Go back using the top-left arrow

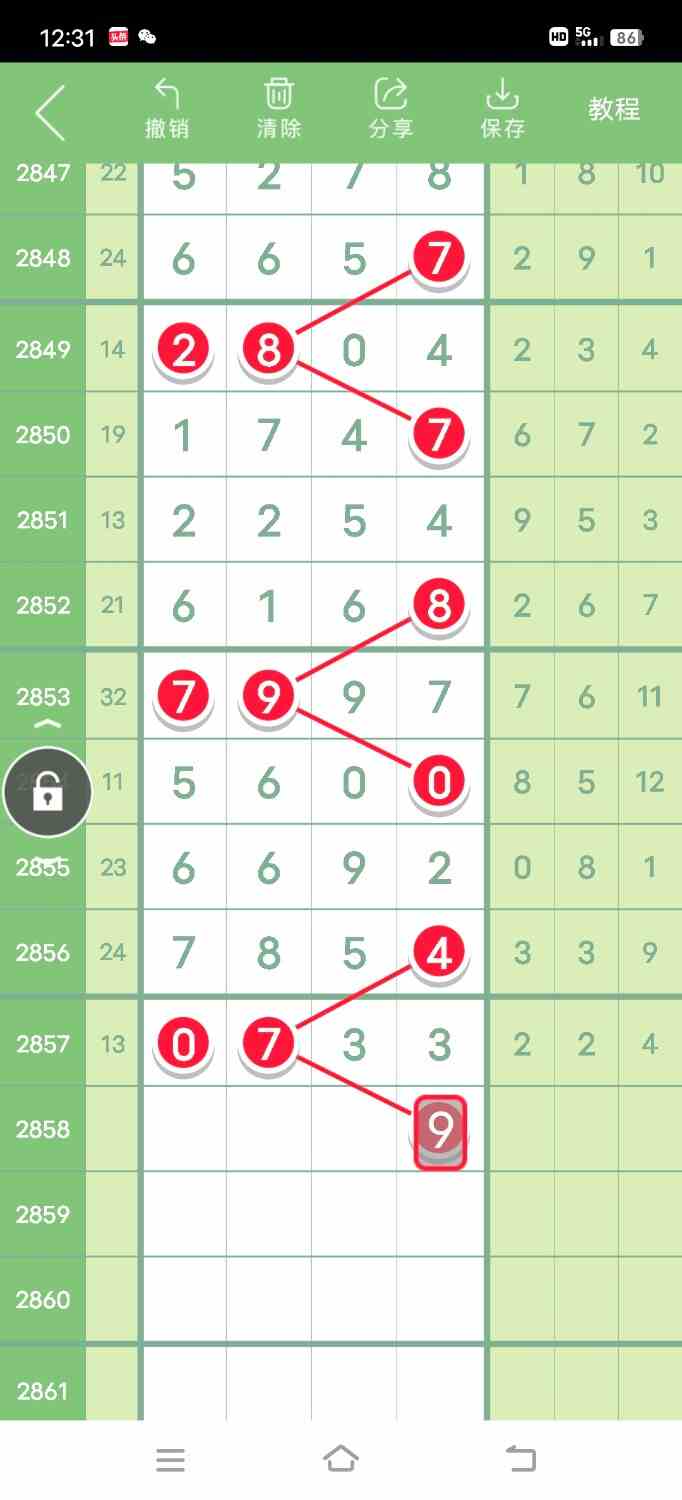(x=50, y=112)
